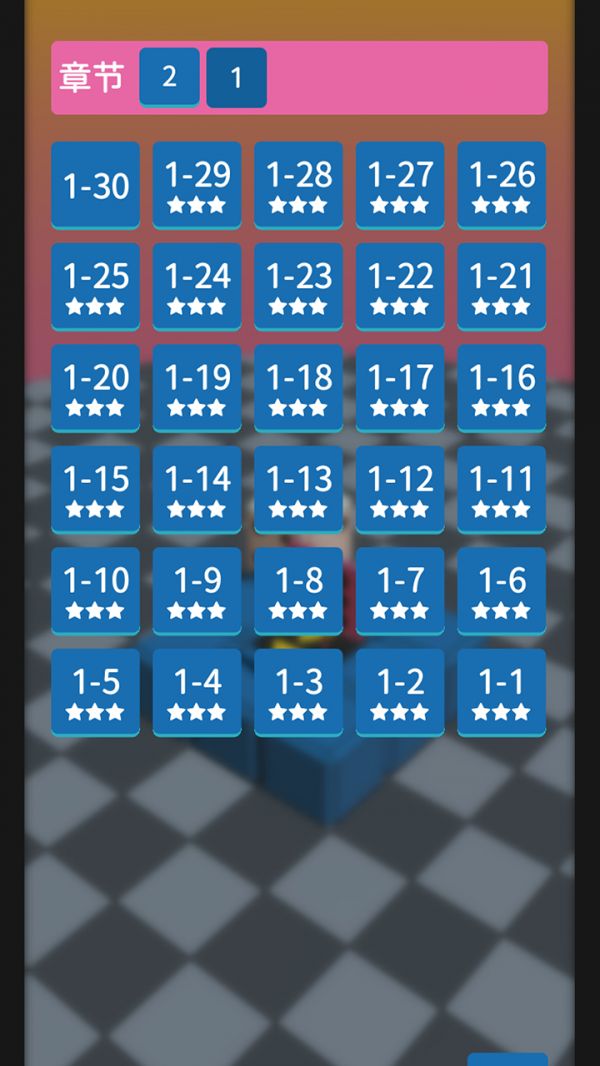Viewport: 600px width, 1066px height.
Task: Select level 1-25
Action: (96, 286)
